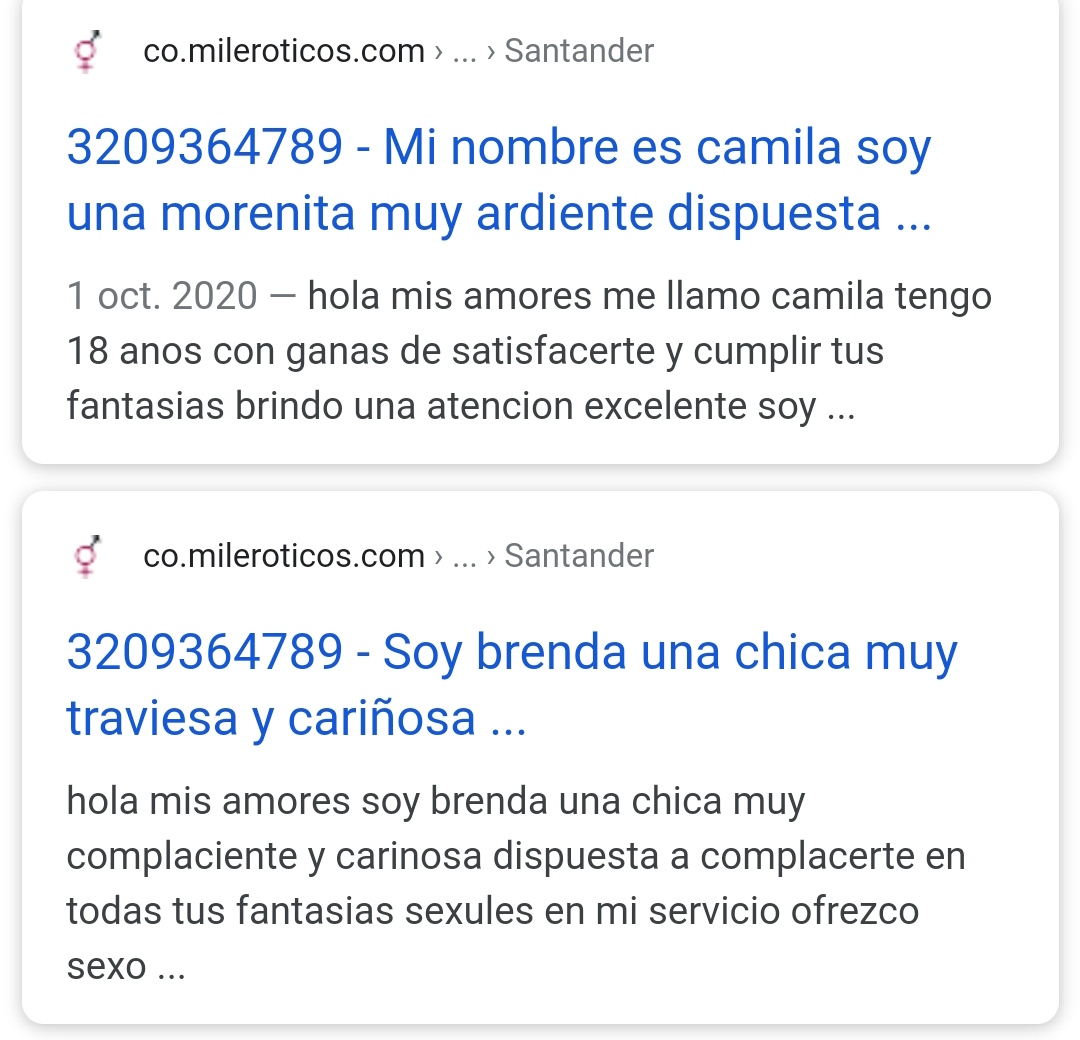Image resolution: width=1080 pixels, height=1040 pixels.
Task: Open the search result mentioning camila
Action: (x=498, y=181)
